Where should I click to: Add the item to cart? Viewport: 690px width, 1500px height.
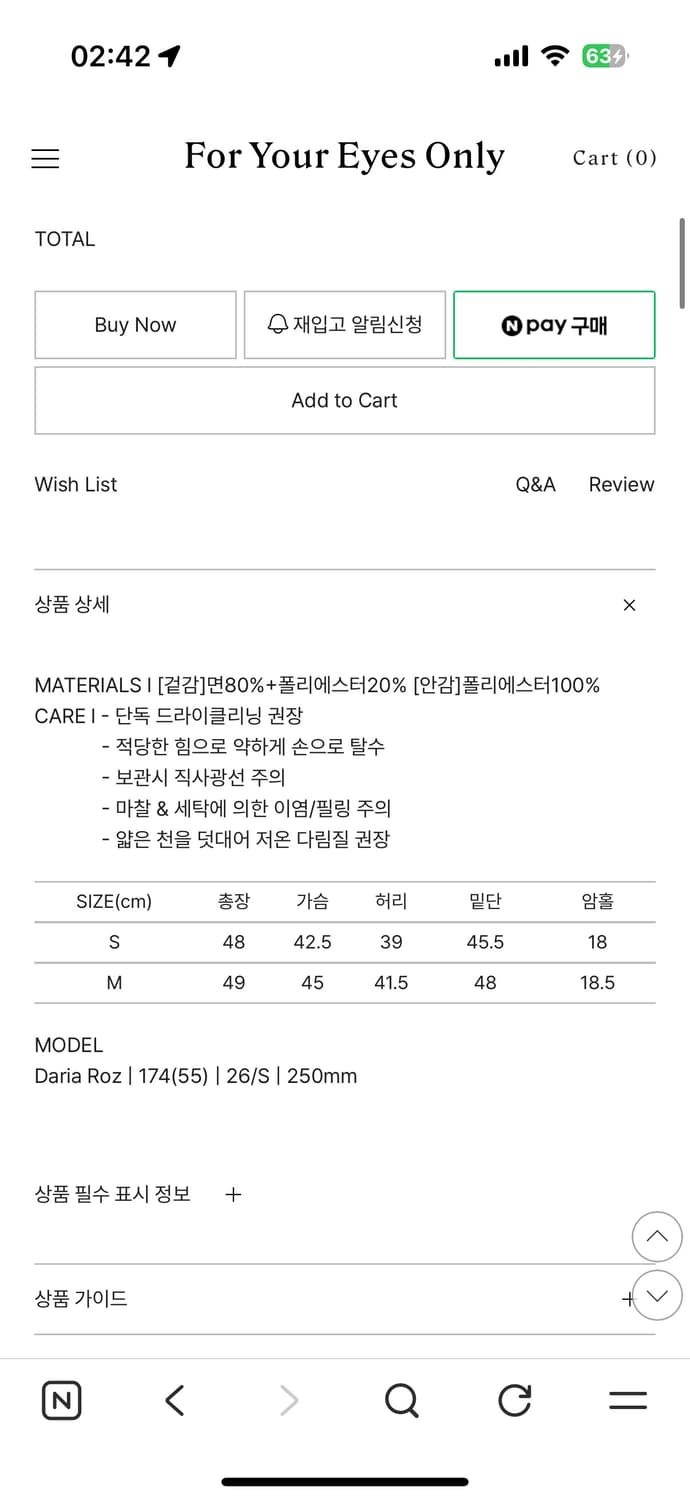coord(345,400)
